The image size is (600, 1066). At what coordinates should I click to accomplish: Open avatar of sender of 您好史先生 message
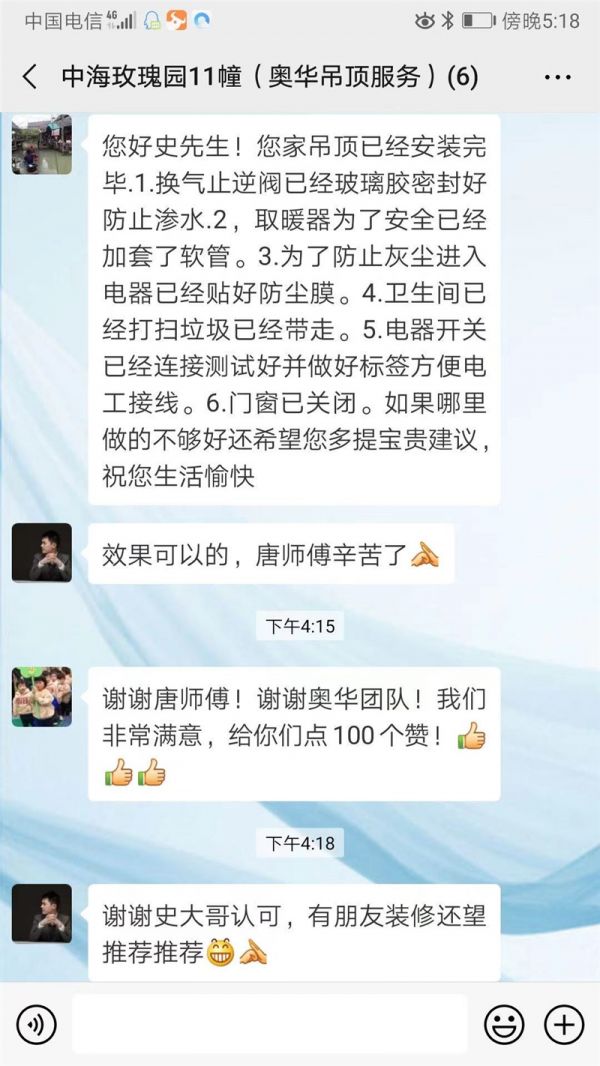coord(42,144)
